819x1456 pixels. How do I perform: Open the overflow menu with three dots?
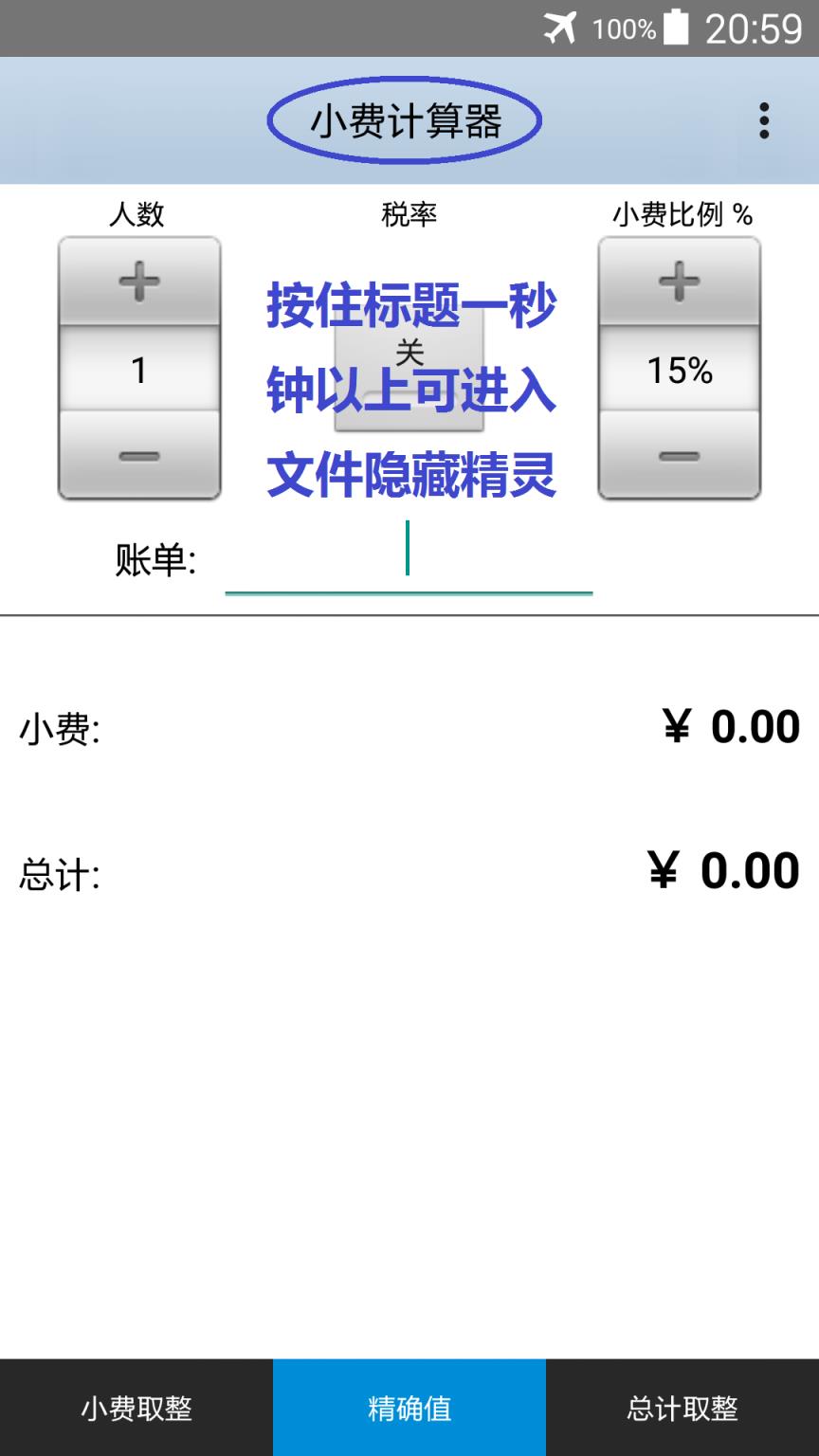pos(764,120)
